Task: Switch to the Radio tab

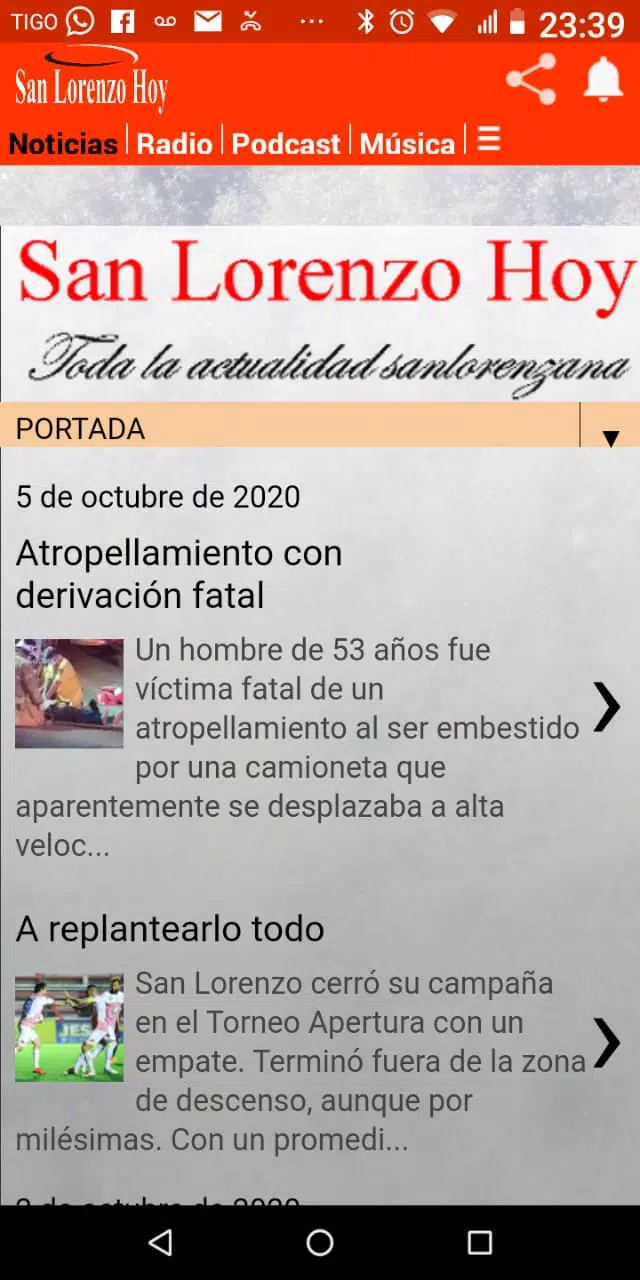Action: pyautogui.click(x=175, y=144)
